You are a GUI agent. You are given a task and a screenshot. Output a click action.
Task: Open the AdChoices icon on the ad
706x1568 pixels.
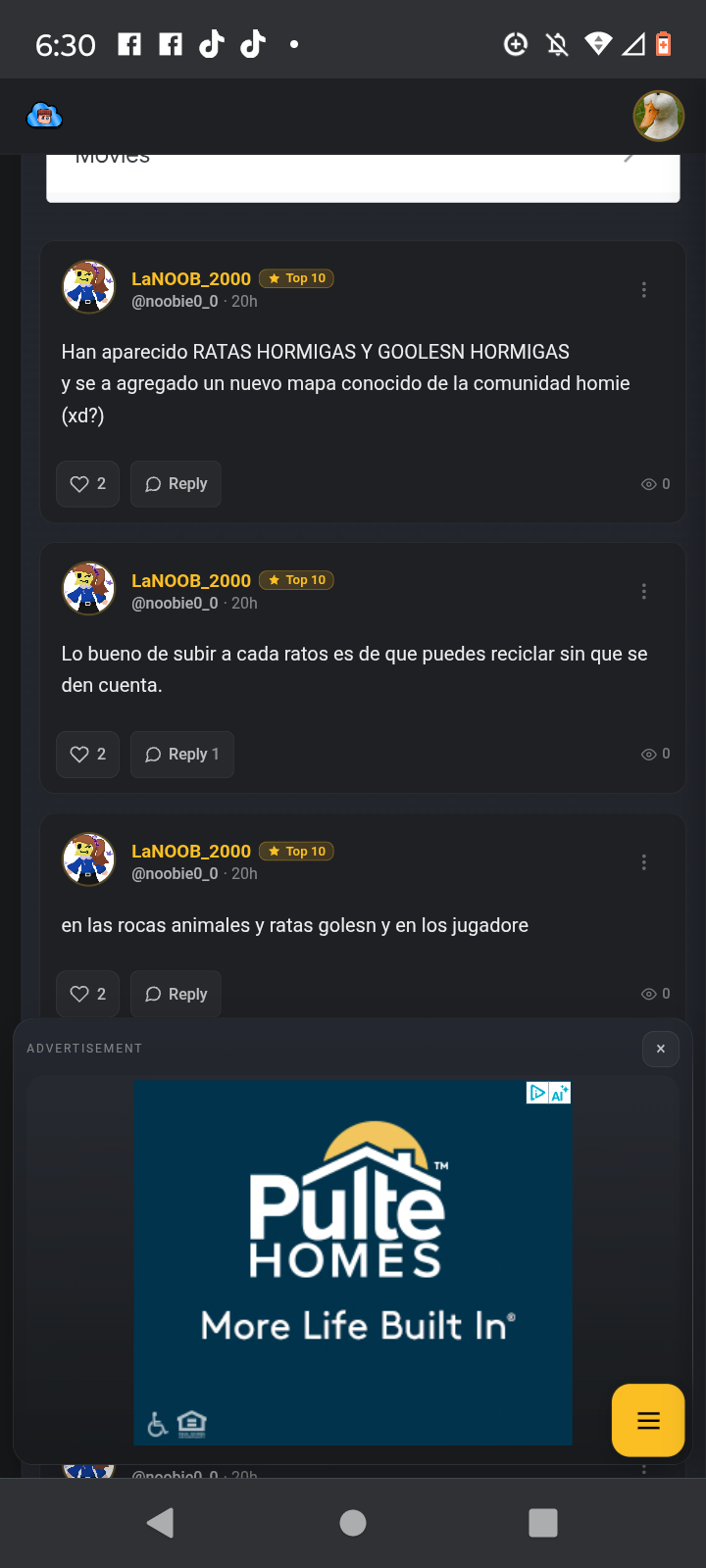click(x=537, y=1093)
